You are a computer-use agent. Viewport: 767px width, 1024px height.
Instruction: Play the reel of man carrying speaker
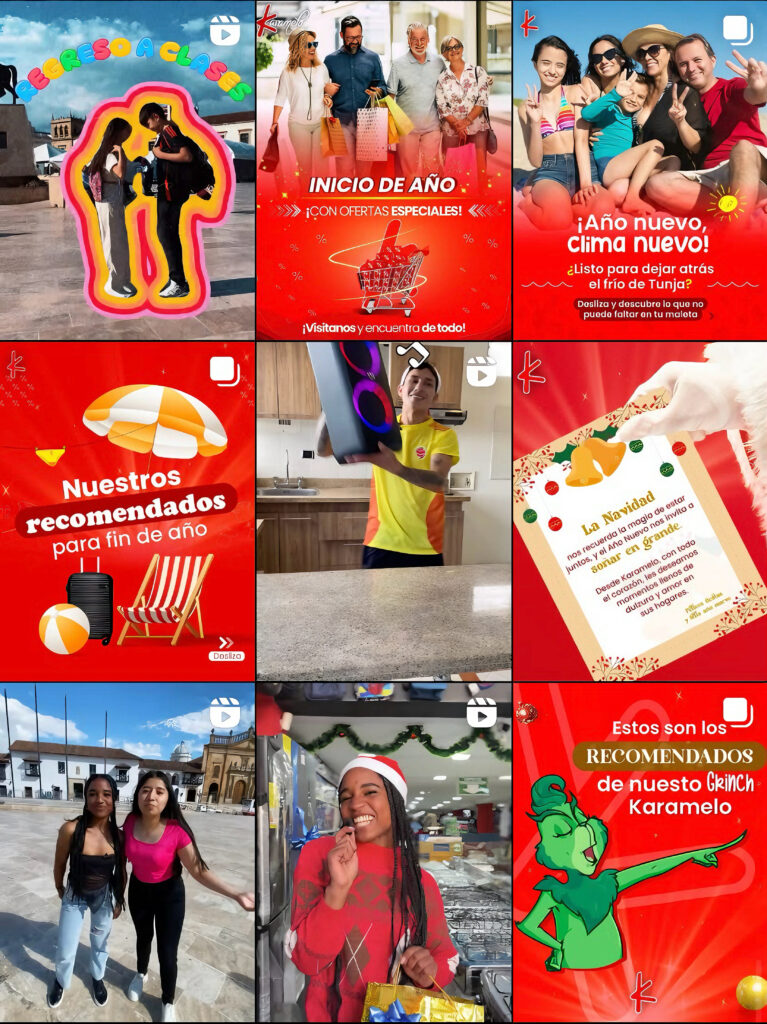[383, 511]
